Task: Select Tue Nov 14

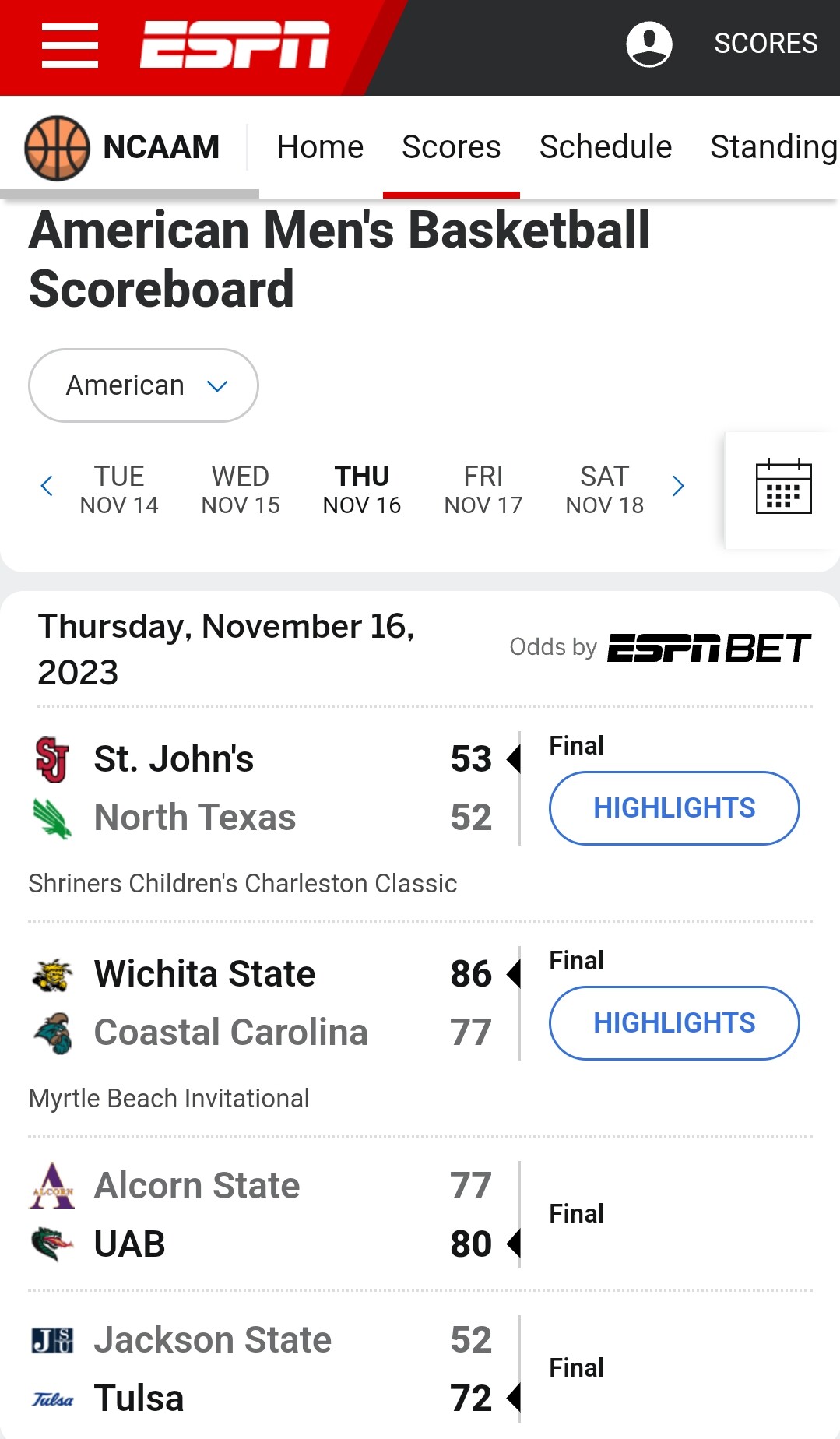Action: [119, 490]
